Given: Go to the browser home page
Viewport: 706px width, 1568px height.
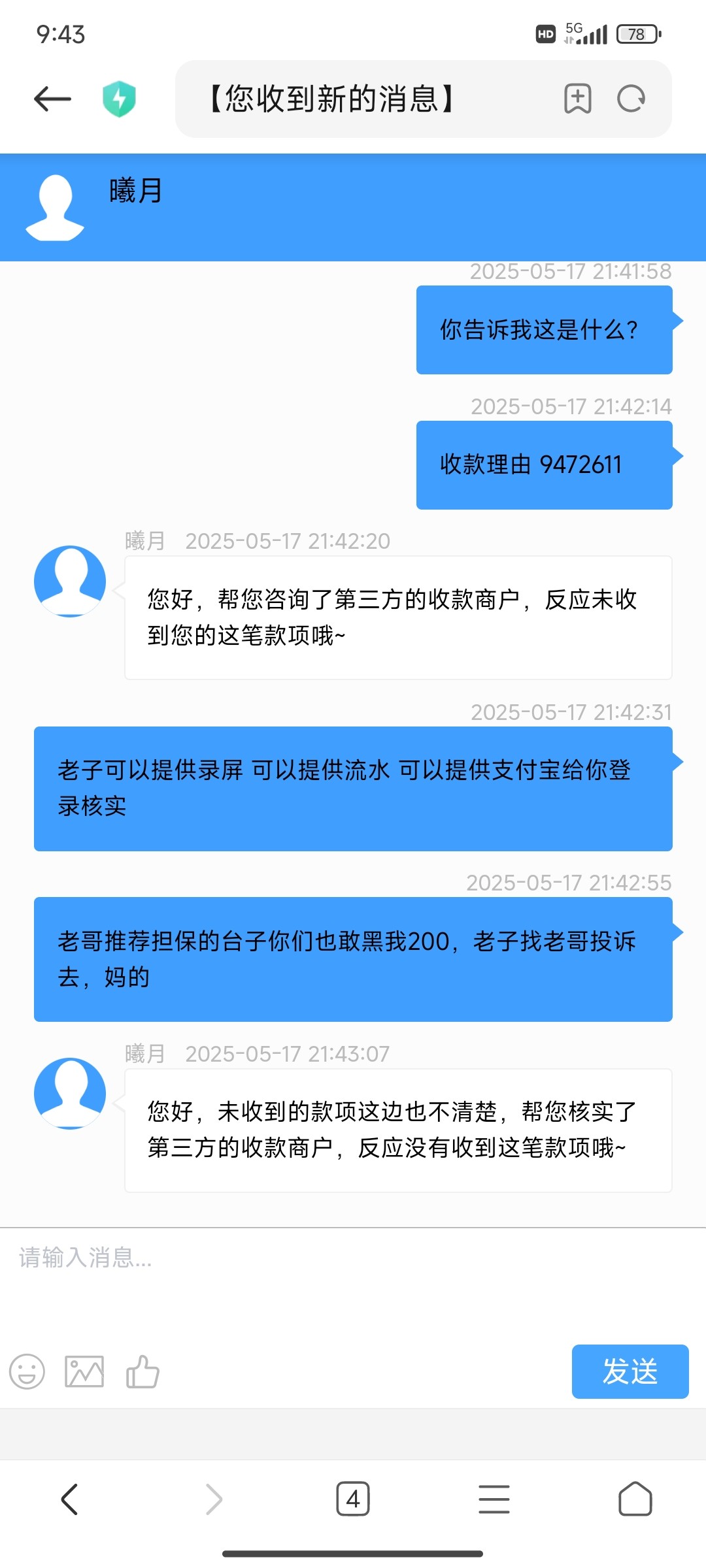Looking at the screenshot, I should (635, 1499).
